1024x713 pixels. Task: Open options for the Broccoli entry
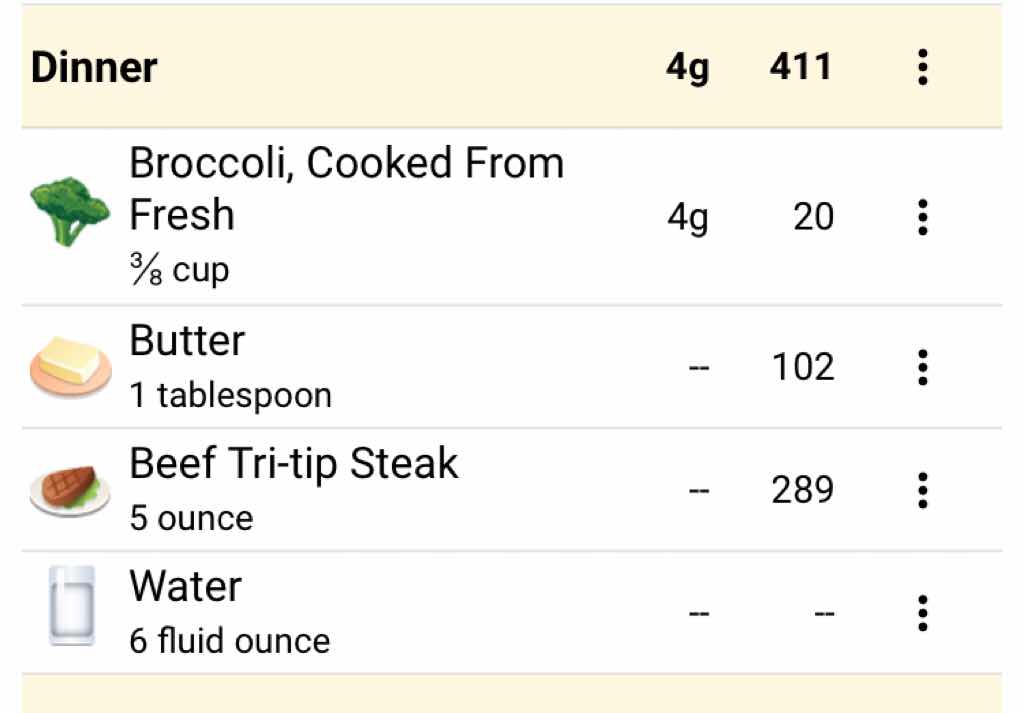tap(922, 217)
